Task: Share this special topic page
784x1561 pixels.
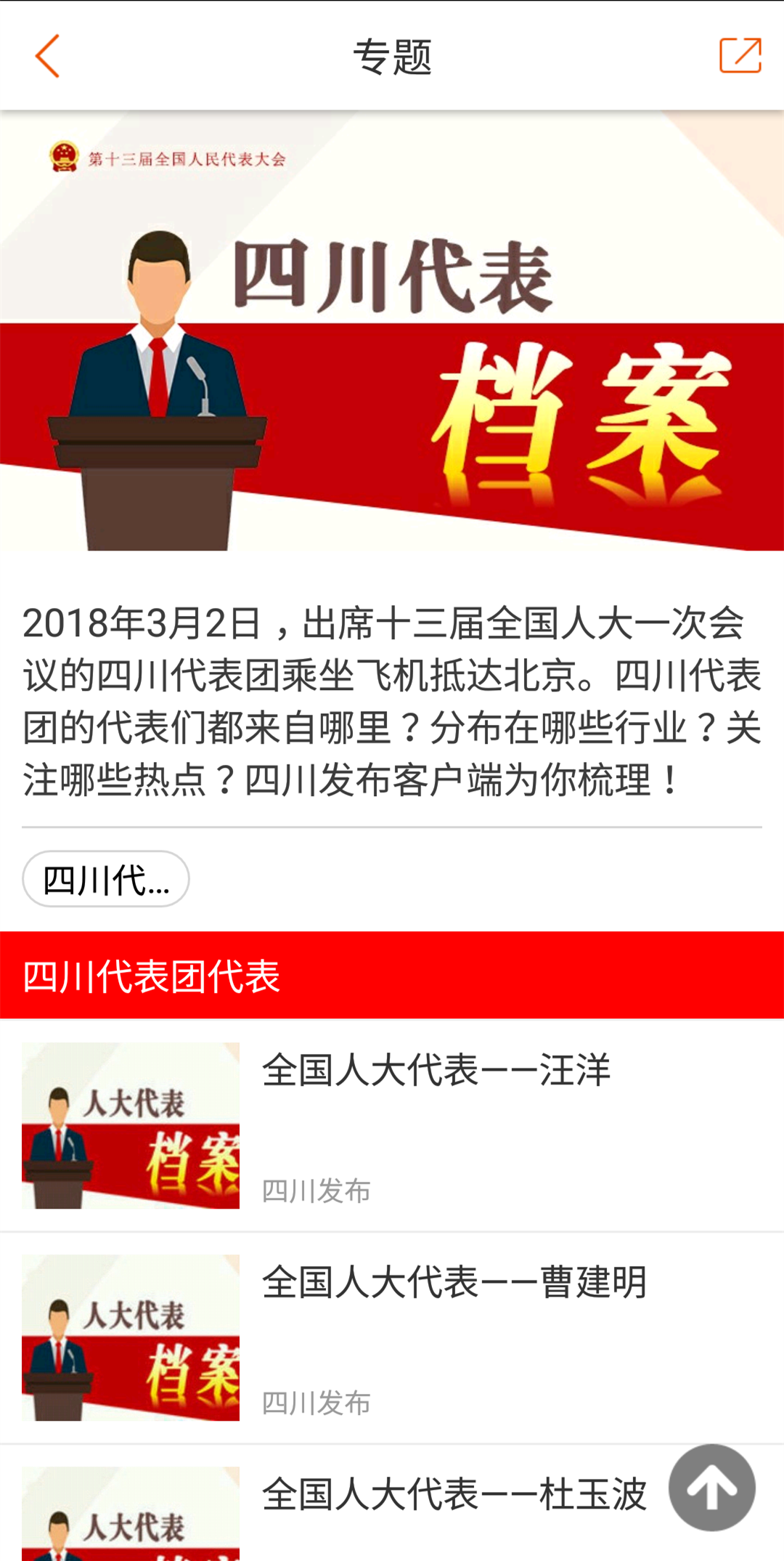Action: click(740, 56)
